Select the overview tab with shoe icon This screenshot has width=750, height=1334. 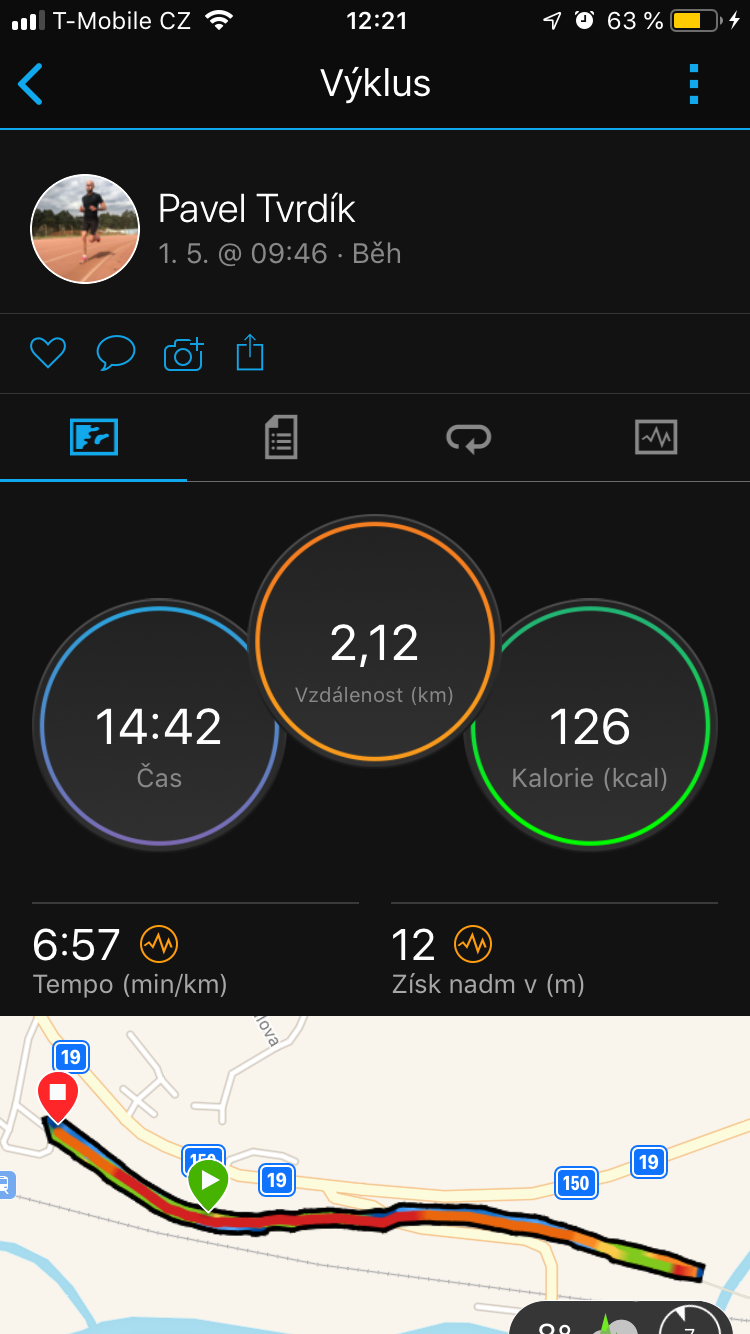94,438
